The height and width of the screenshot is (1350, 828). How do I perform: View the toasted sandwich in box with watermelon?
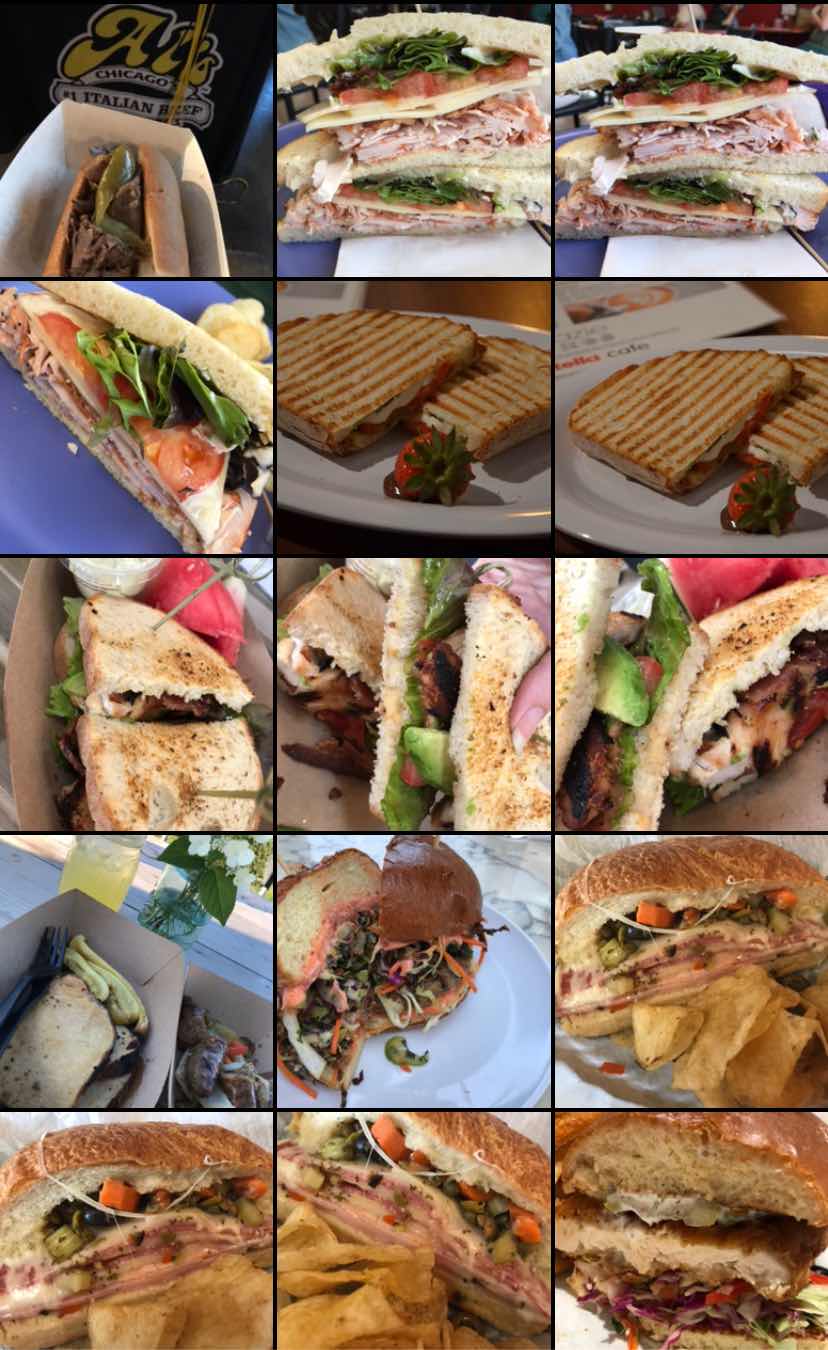(x=136, y=694)
